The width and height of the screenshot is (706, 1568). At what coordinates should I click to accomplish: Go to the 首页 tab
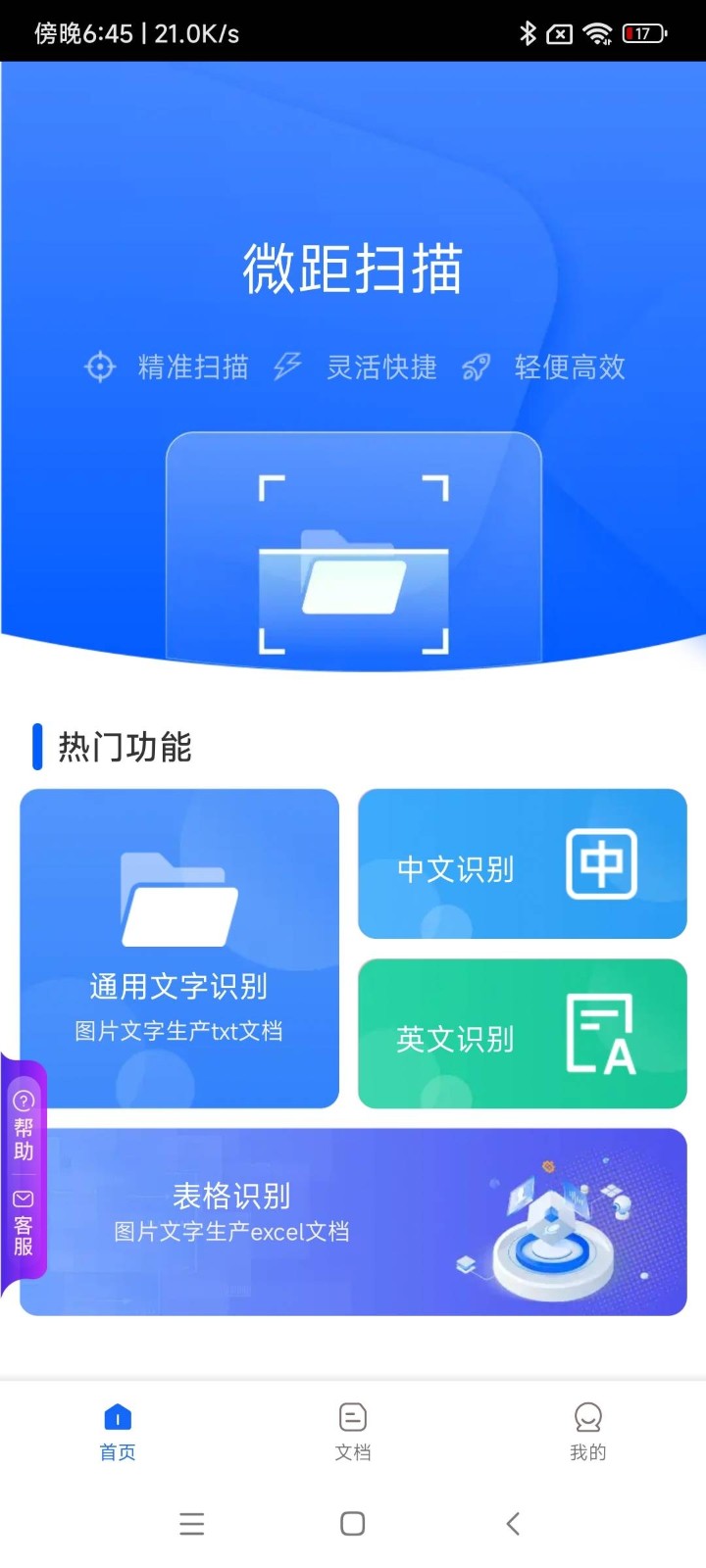click(x=118, y=1432)
